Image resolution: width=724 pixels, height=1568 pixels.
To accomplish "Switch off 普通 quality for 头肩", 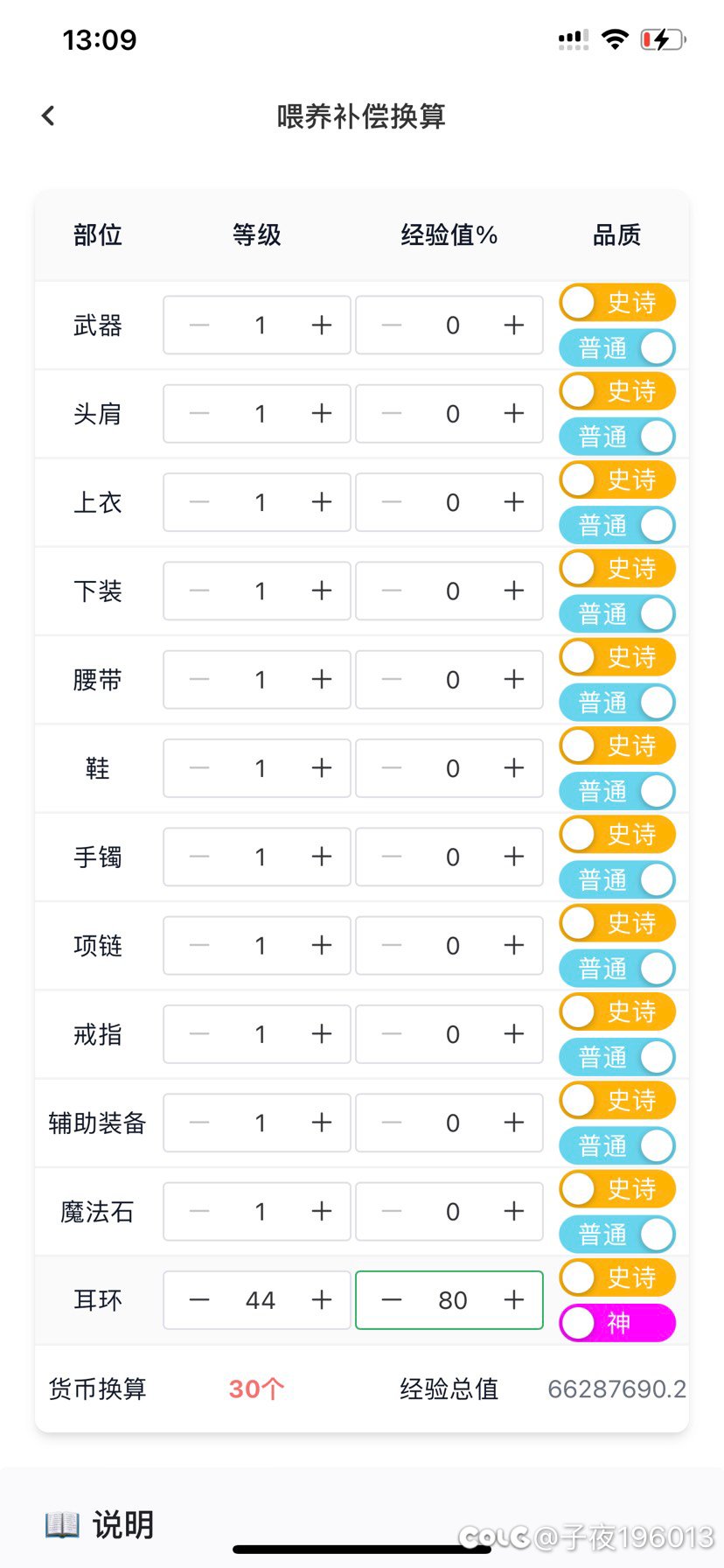I will pos(617,437).
